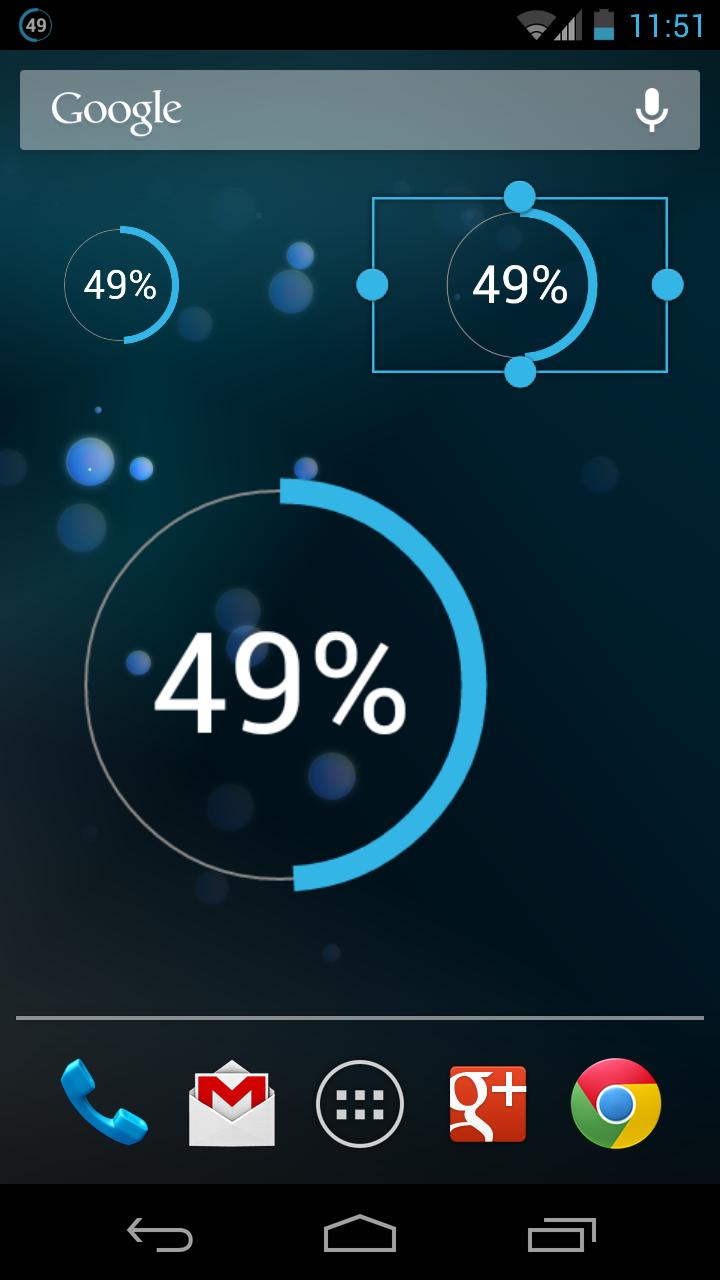The image size is (720, 1280).
Task: Launch the Google+ app
Action: tap(488, 1104)
